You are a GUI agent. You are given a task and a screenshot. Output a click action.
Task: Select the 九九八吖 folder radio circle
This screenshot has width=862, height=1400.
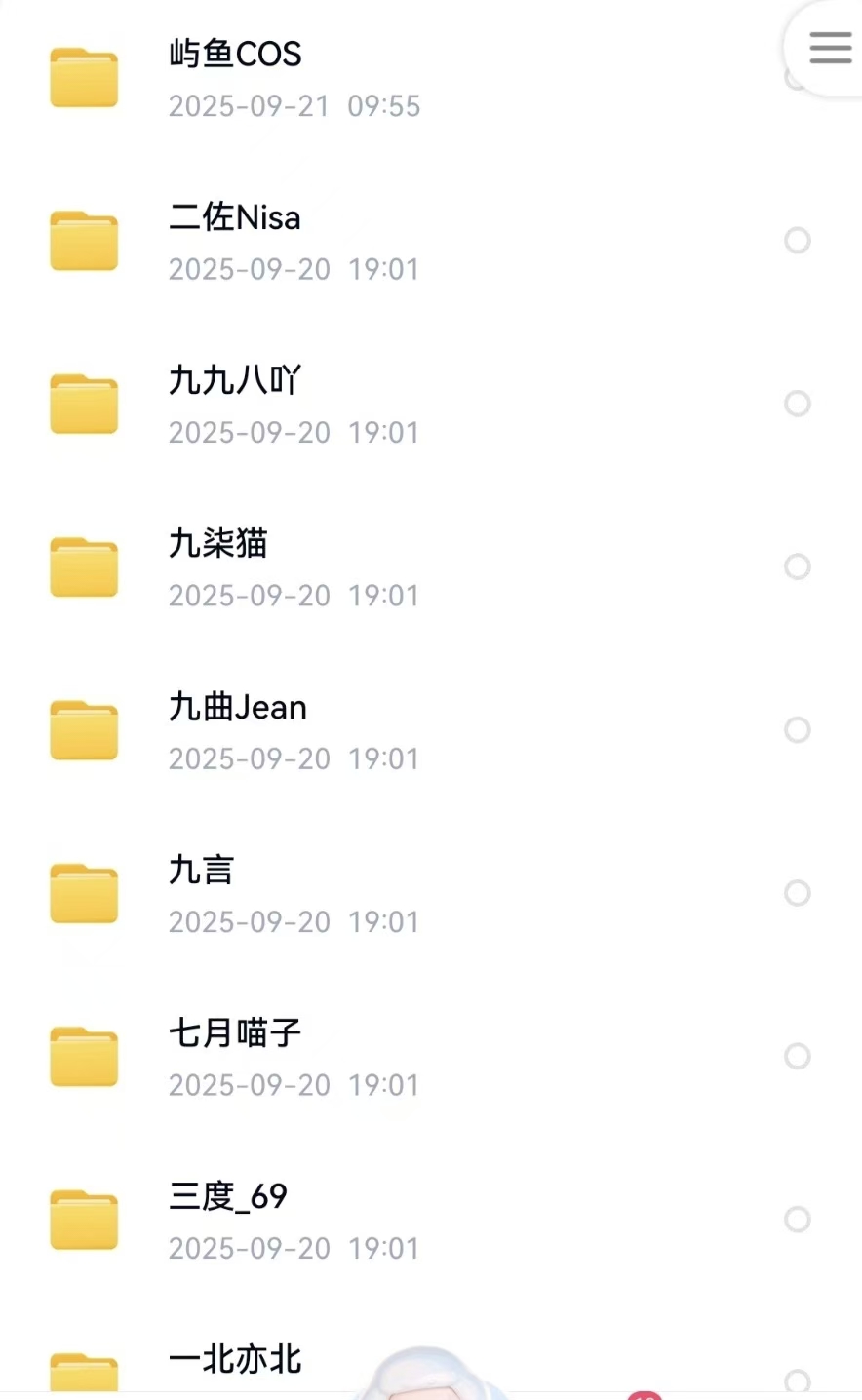(798, 404)
